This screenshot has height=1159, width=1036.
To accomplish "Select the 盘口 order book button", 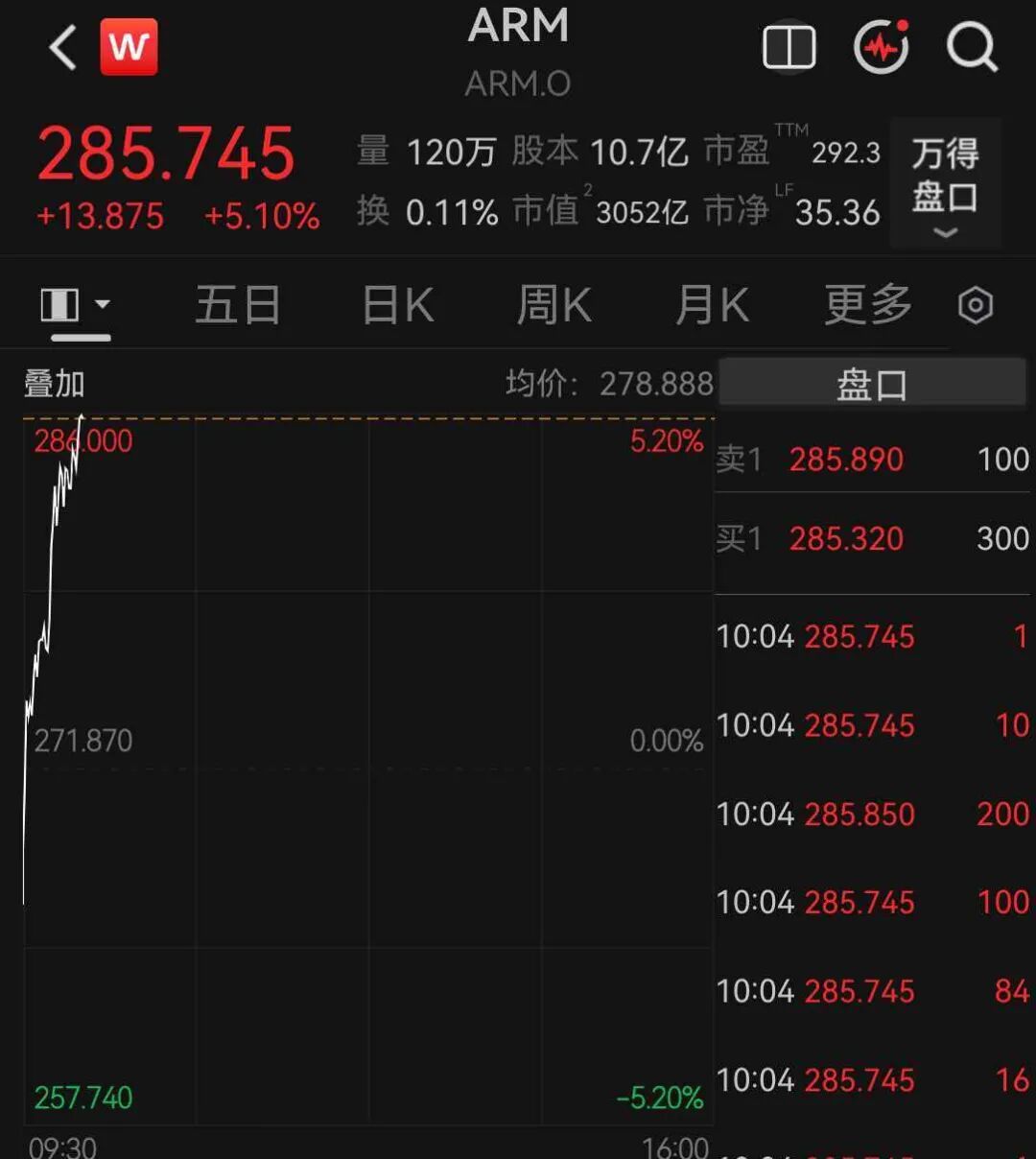I will click(872, 385).
